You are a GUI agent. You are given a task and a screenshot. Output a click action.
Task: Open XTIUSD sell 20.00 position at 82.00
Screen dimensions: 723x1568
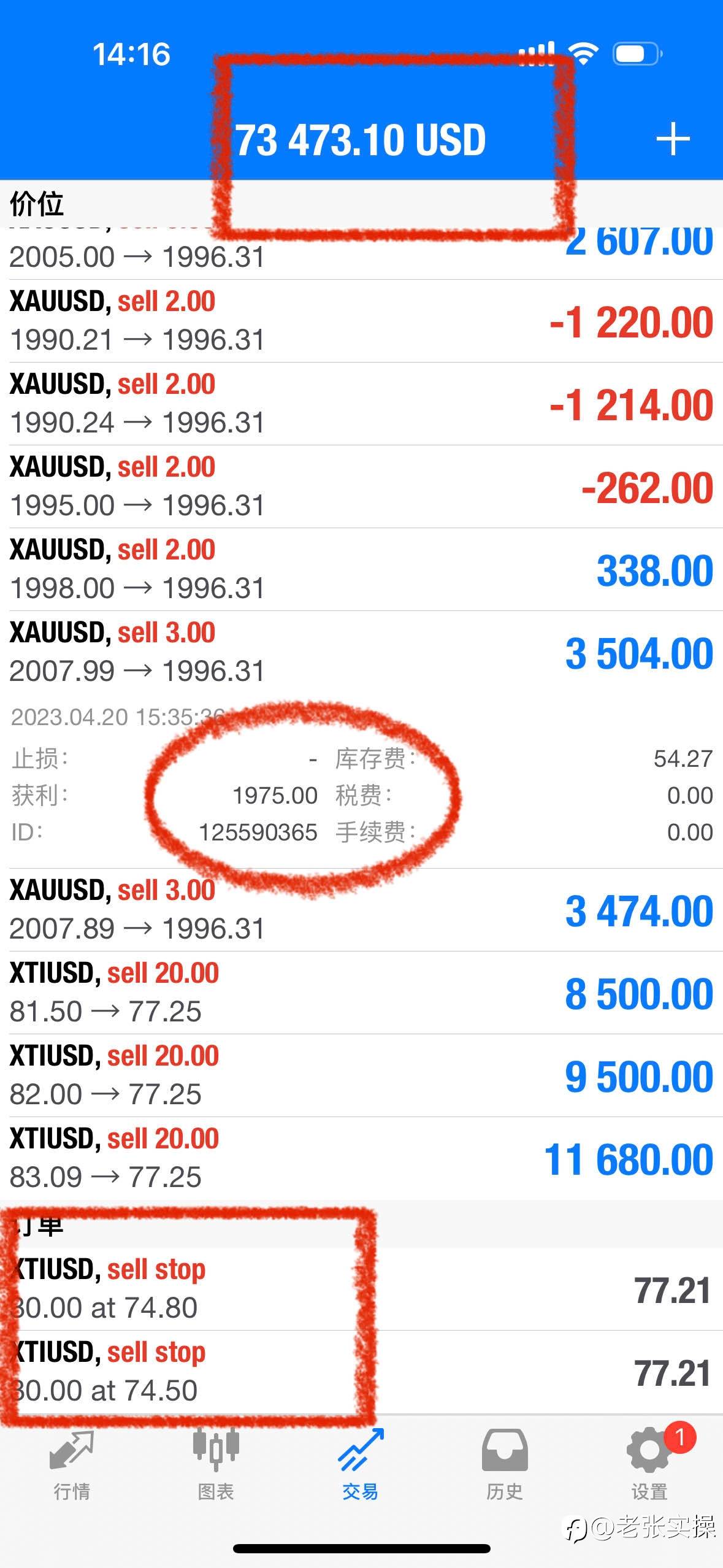(x=361, y=1075)
